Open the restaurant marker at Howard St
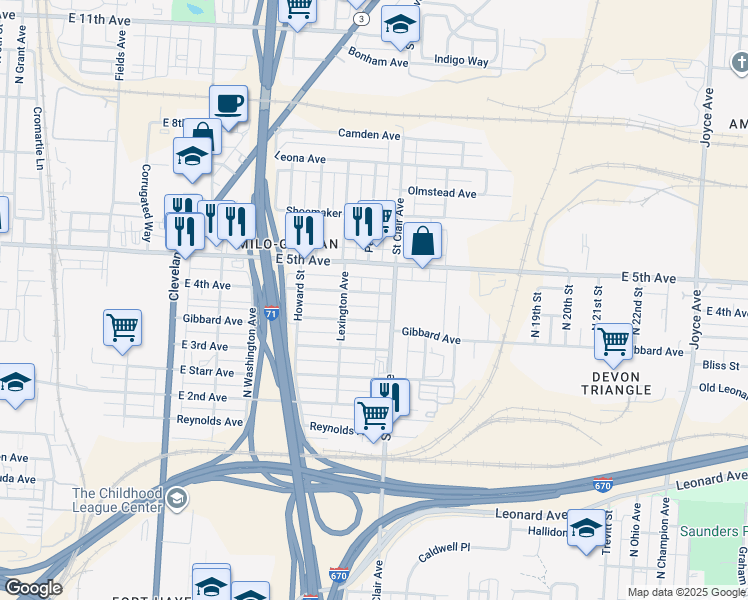 click(304, 230)
